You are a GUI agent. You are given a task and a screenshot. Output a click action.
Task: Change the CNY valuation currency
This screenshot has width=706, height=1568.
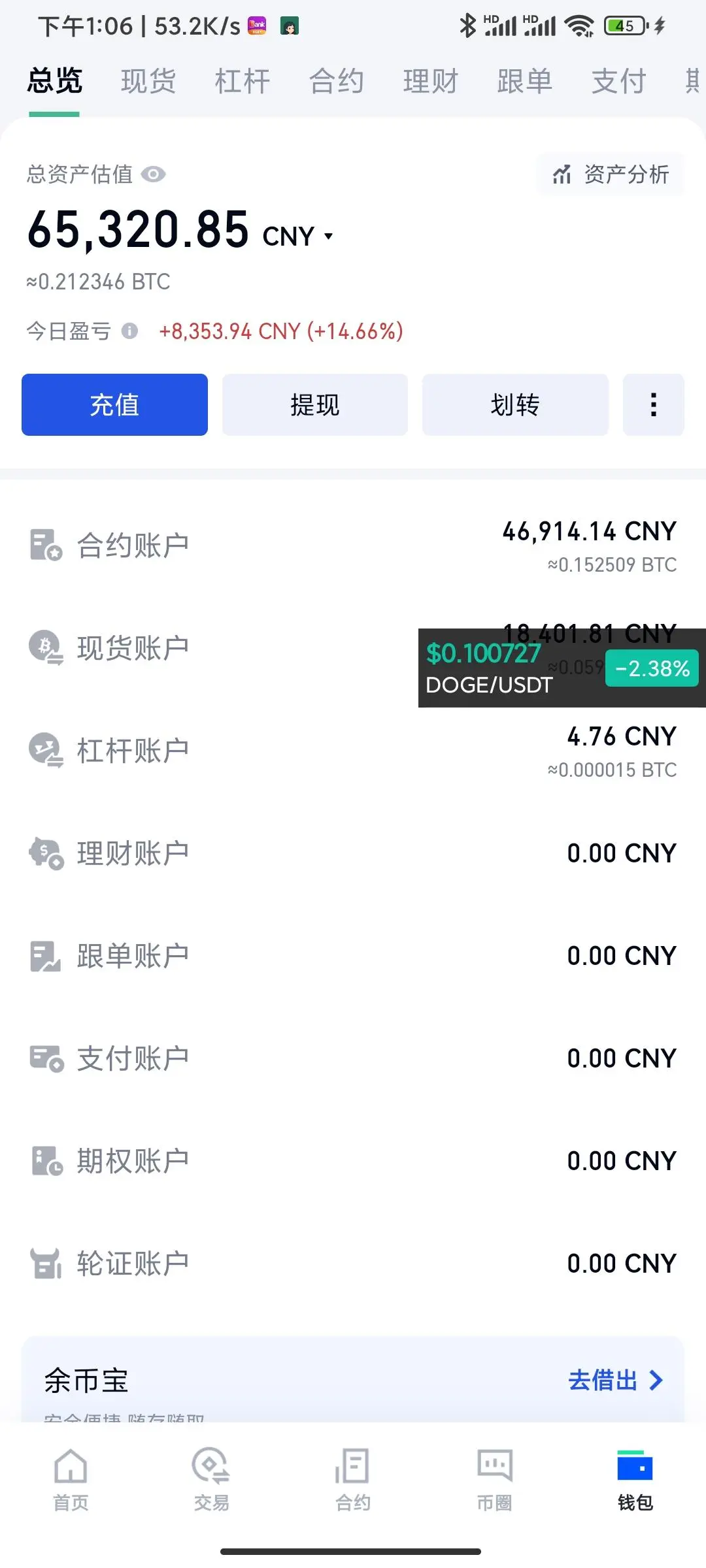pyautogui.click(x=299, y=236)
